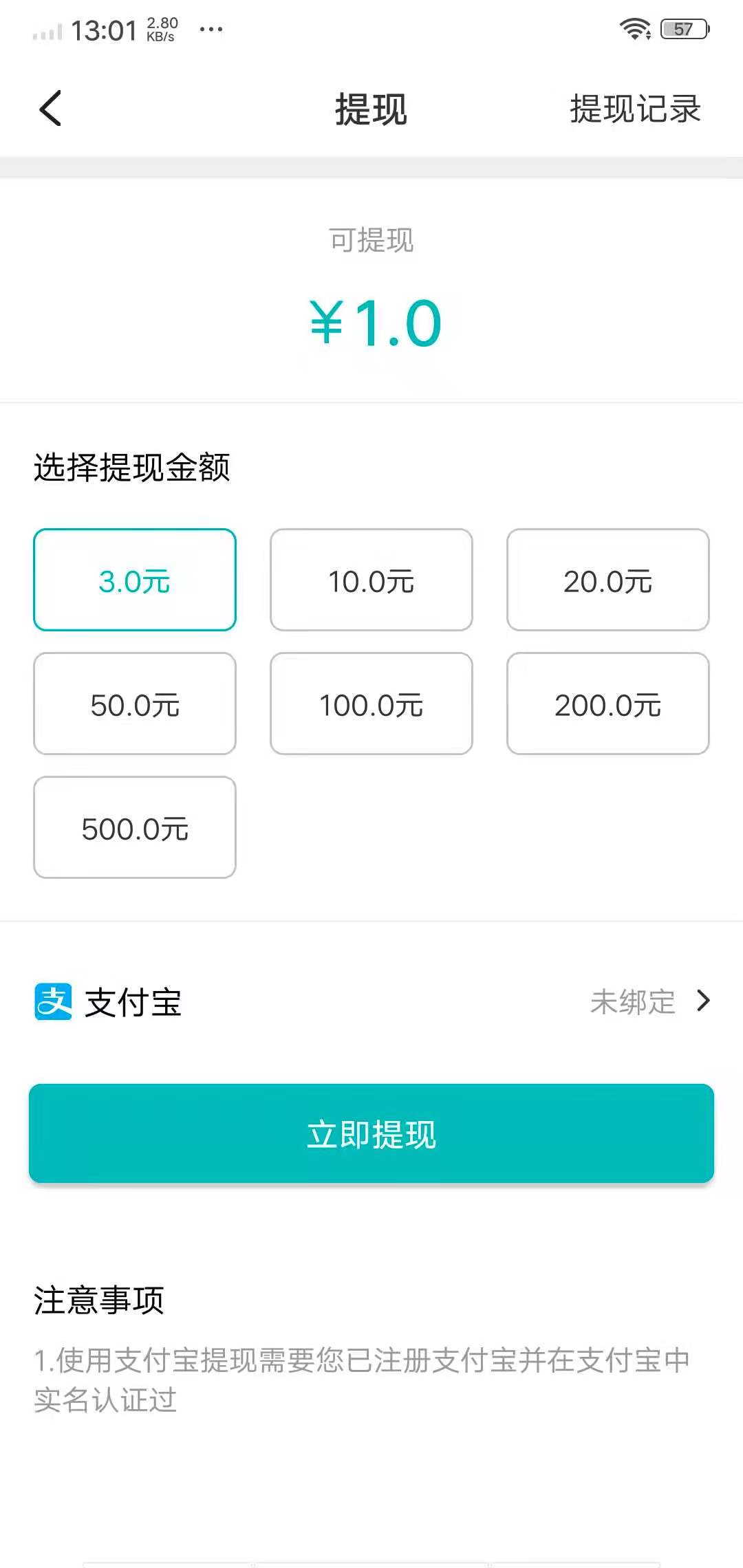Tap the three-dots icon in the status bar
This screenshot has height=1568, width=743.
coord(211,30)
